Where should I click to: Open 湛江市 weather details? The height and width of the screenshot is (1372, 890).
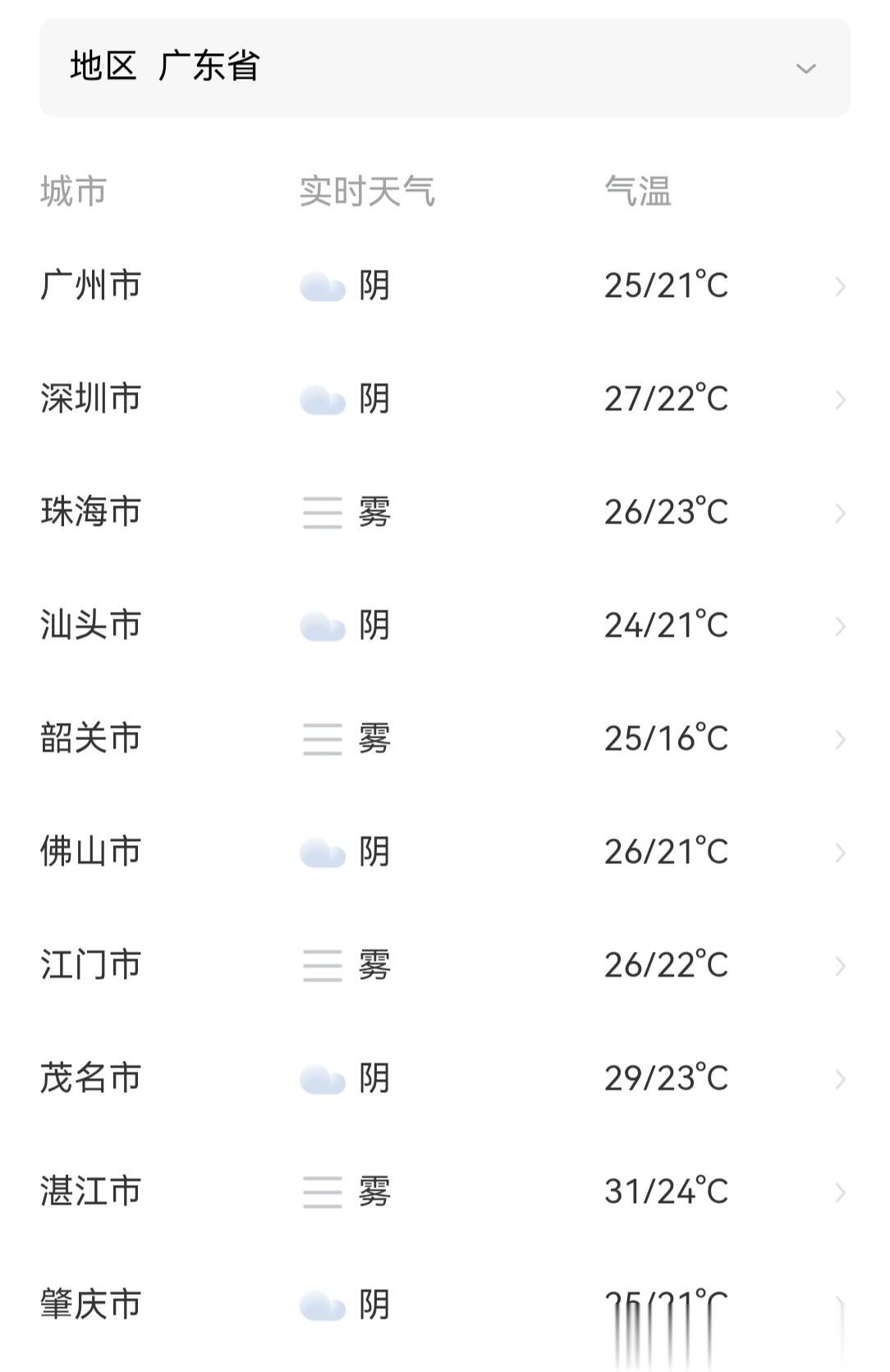point(444,1192)
